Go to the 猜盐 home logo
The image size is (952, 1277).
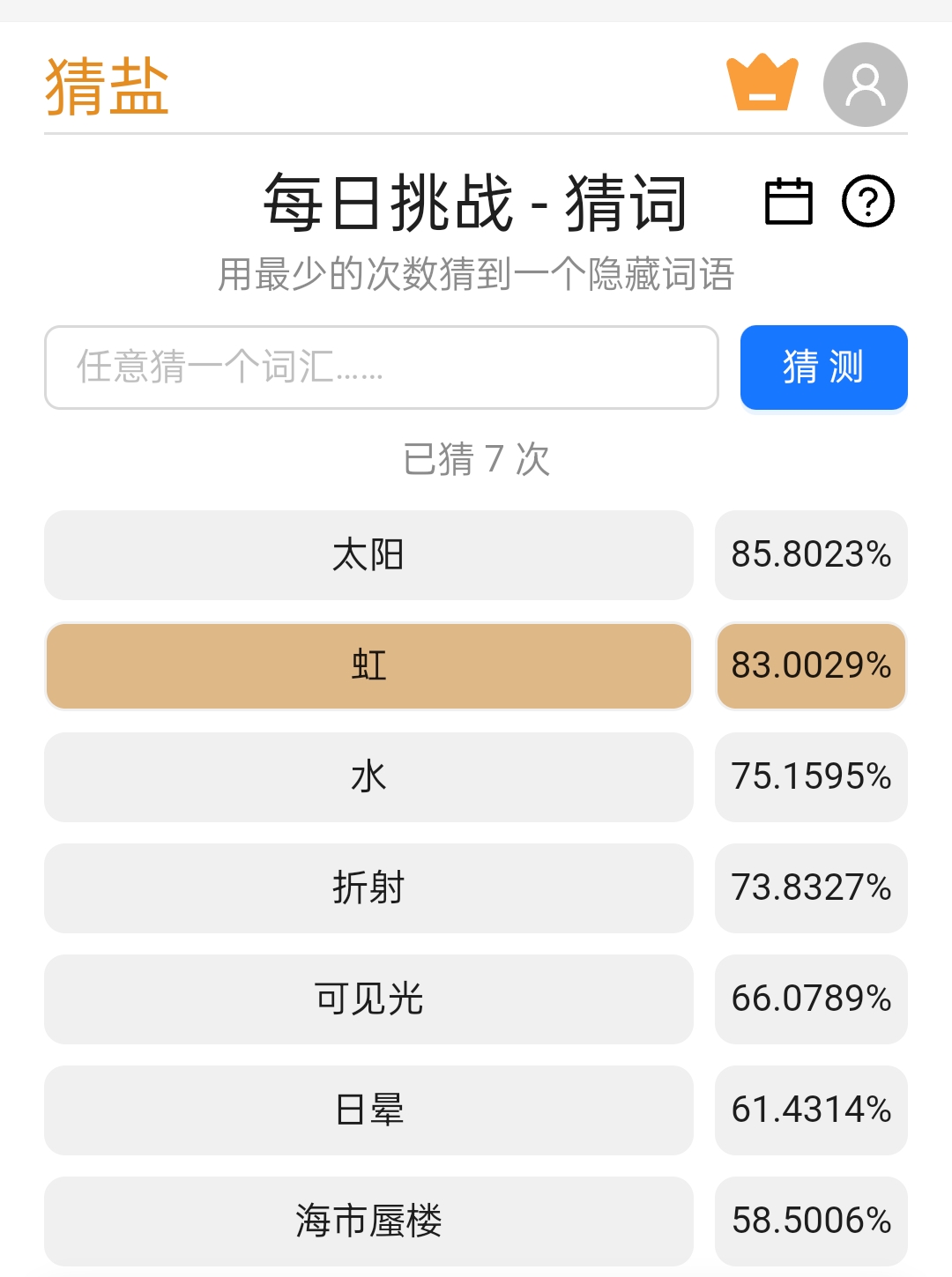pos(107,86)
